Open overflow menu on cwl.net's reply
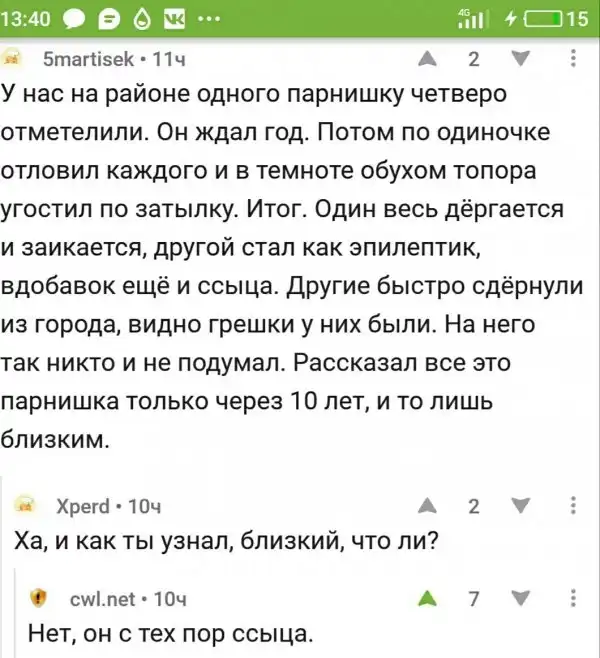The image size is (600, 658). [572, 600]
